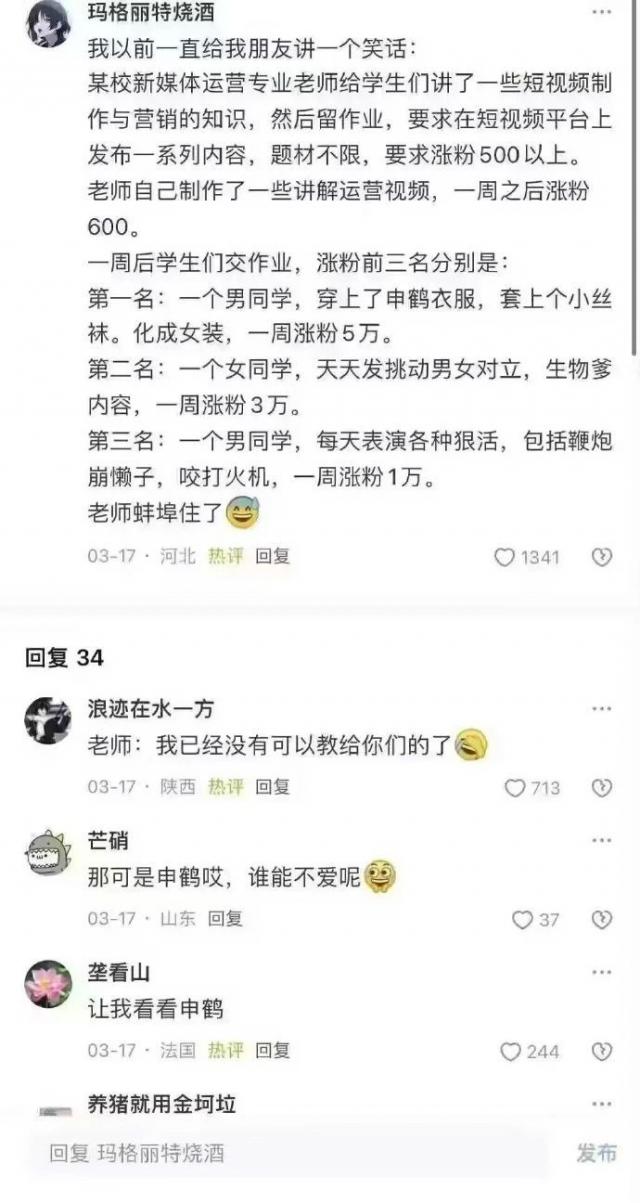The height and width of the screenshot is (1203, 640).
Task: Like 玛格丽特烧酒's comment with 1341 likes
Action: (505, 557)
